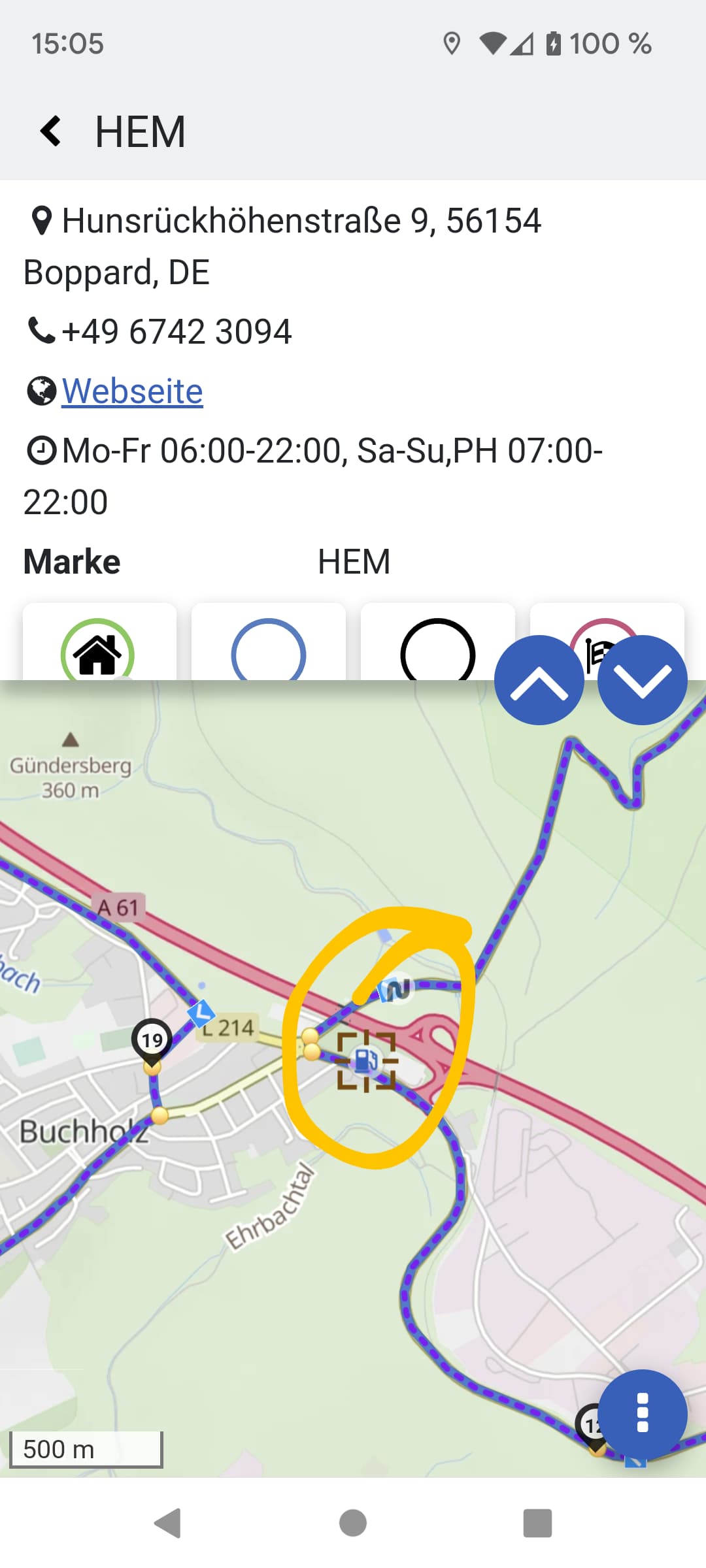Image resolution: width=706 pixels, height=1568 pixels.
Task: Tap the blue up-arrow round button
Action: point(539,680)
